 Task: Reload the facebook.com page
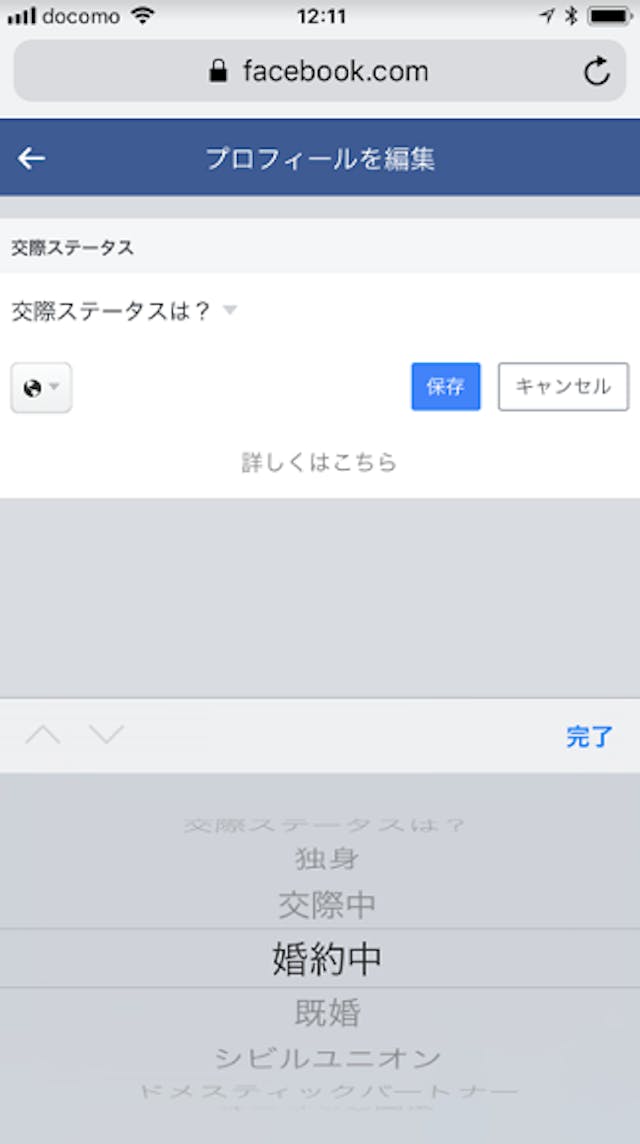click(596, 72)
